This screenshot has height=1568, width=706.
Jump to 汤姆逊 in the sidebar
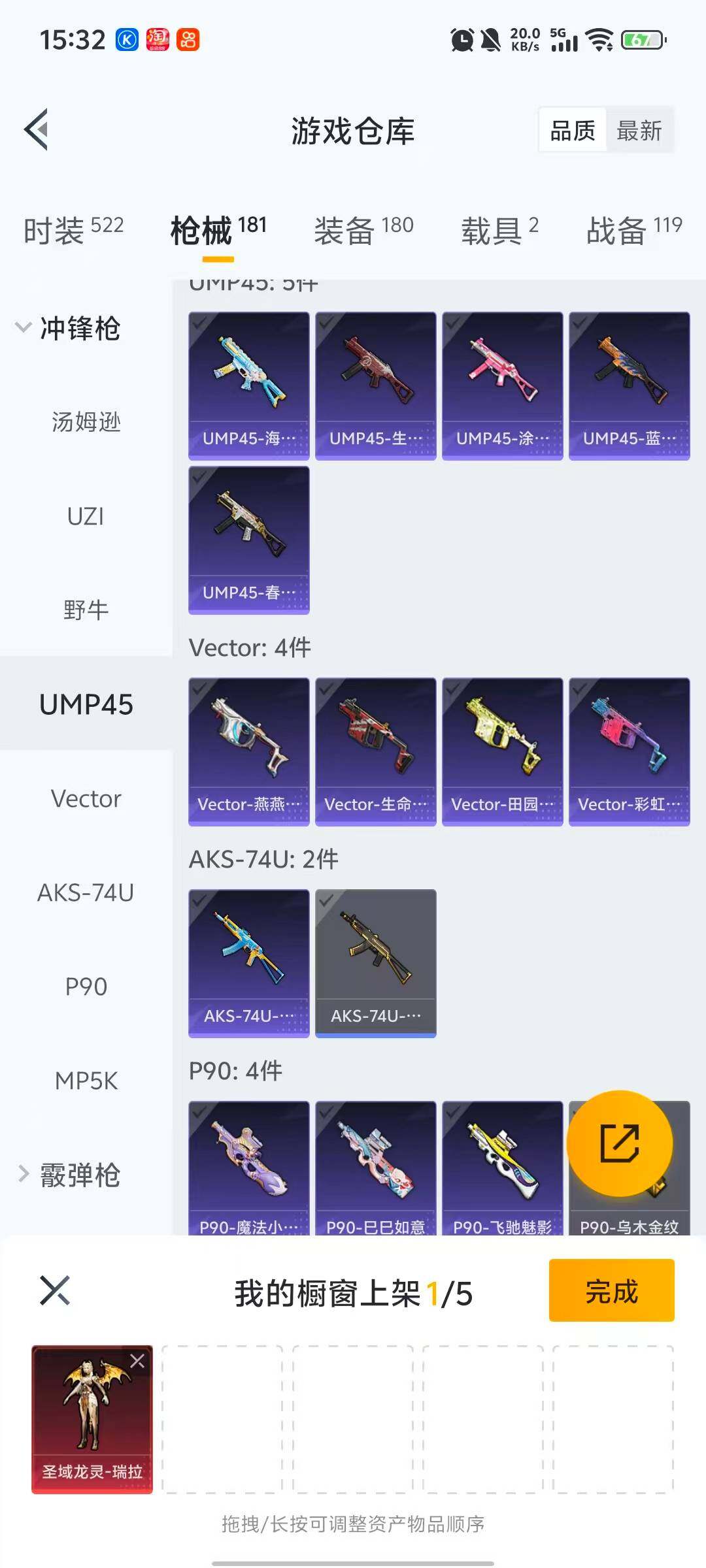tap(86, 422)
